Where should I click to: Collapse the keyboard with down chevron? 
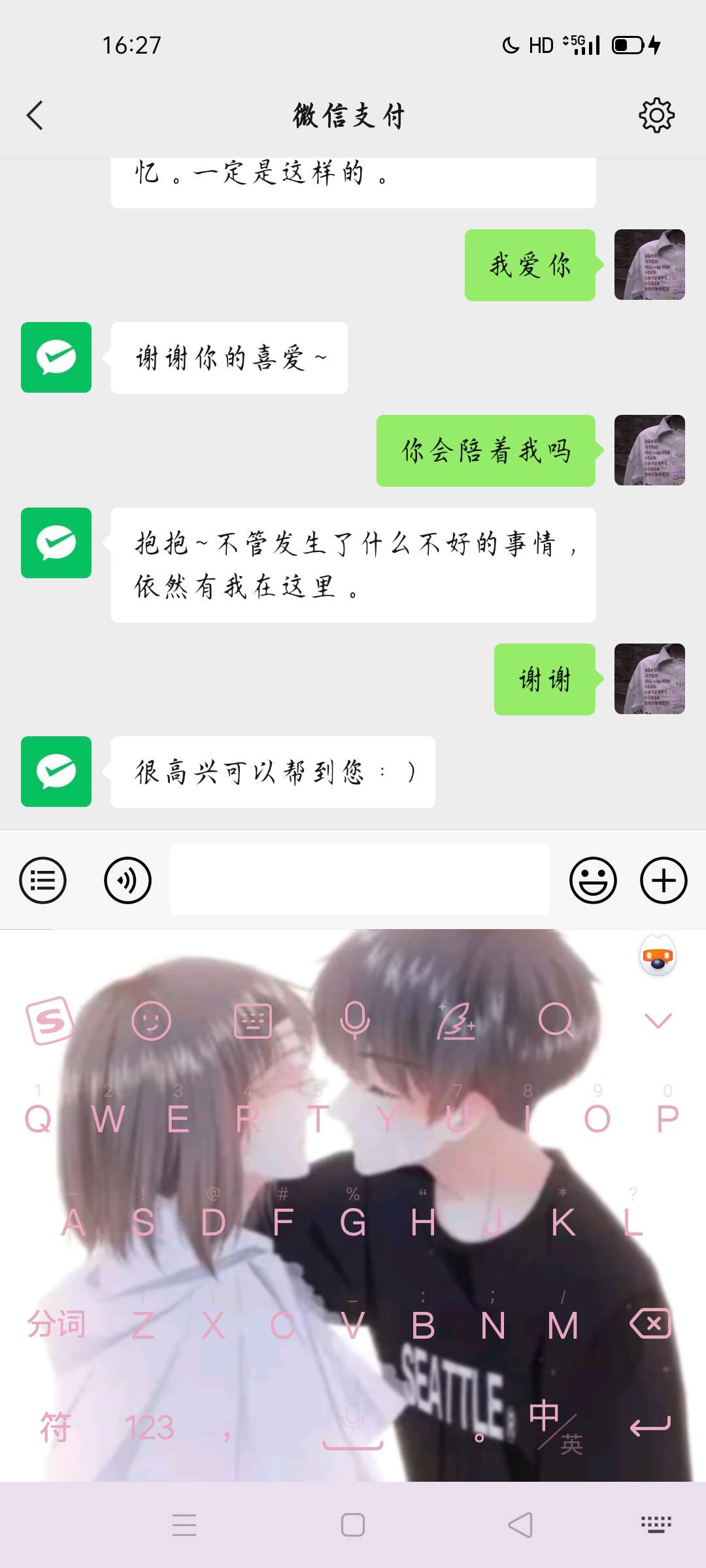658,1021
